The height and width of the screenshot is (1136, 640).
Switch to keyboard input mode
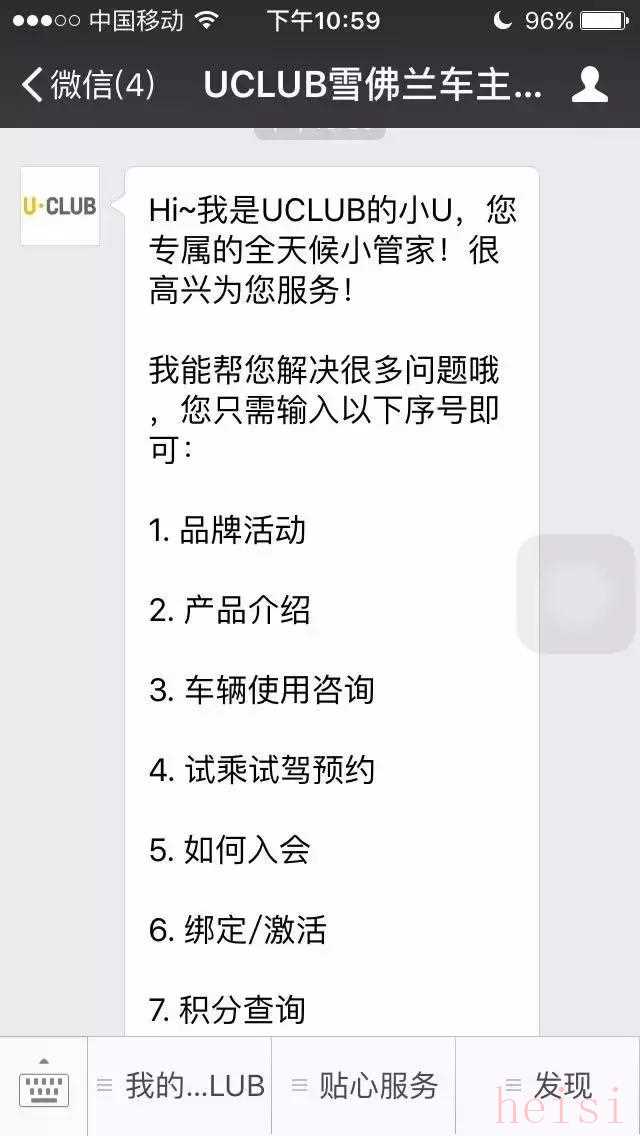pos(44,1085)
